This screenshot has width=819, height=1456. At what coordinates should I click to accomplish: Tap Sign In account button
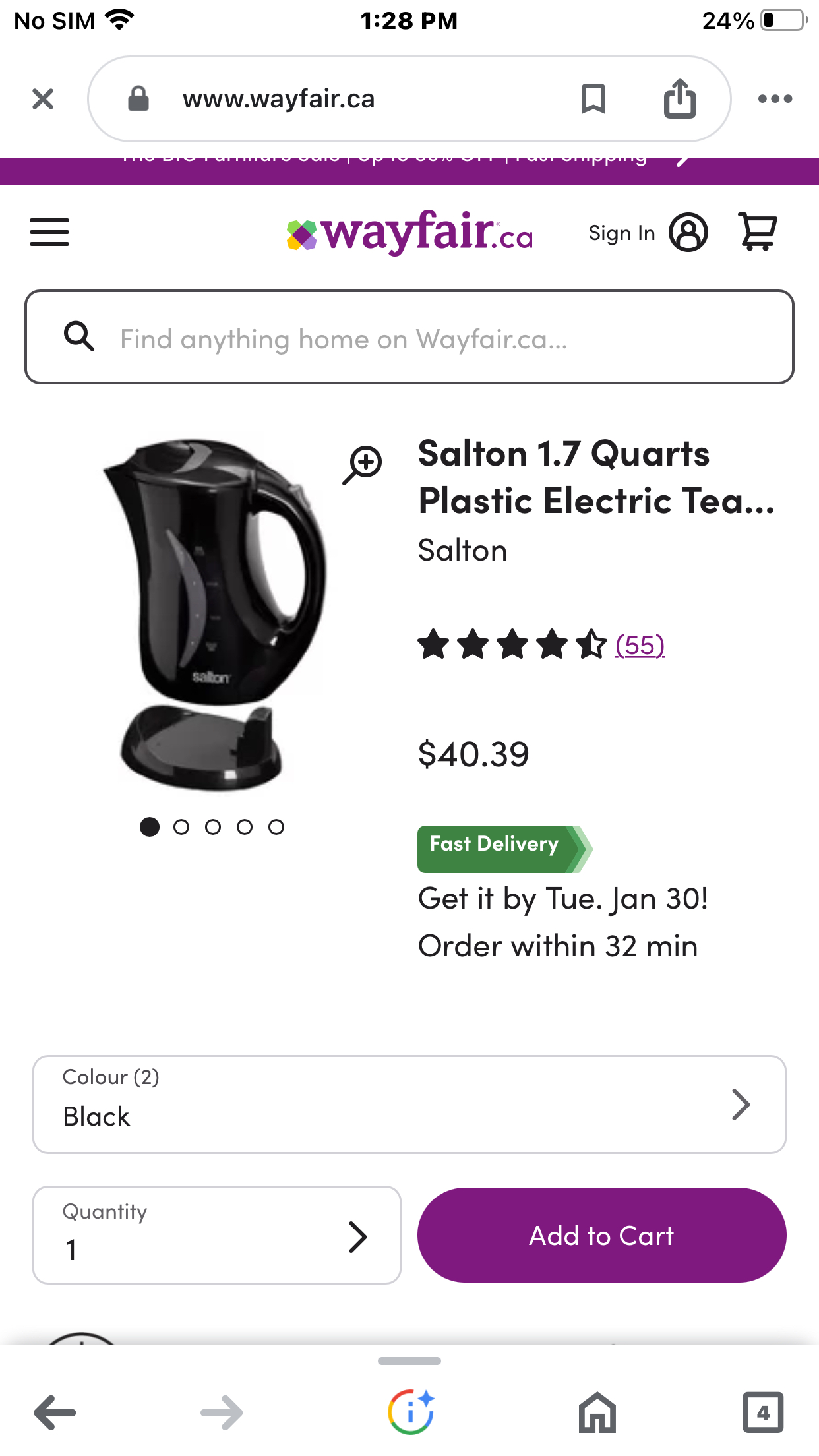click(648, 232)
